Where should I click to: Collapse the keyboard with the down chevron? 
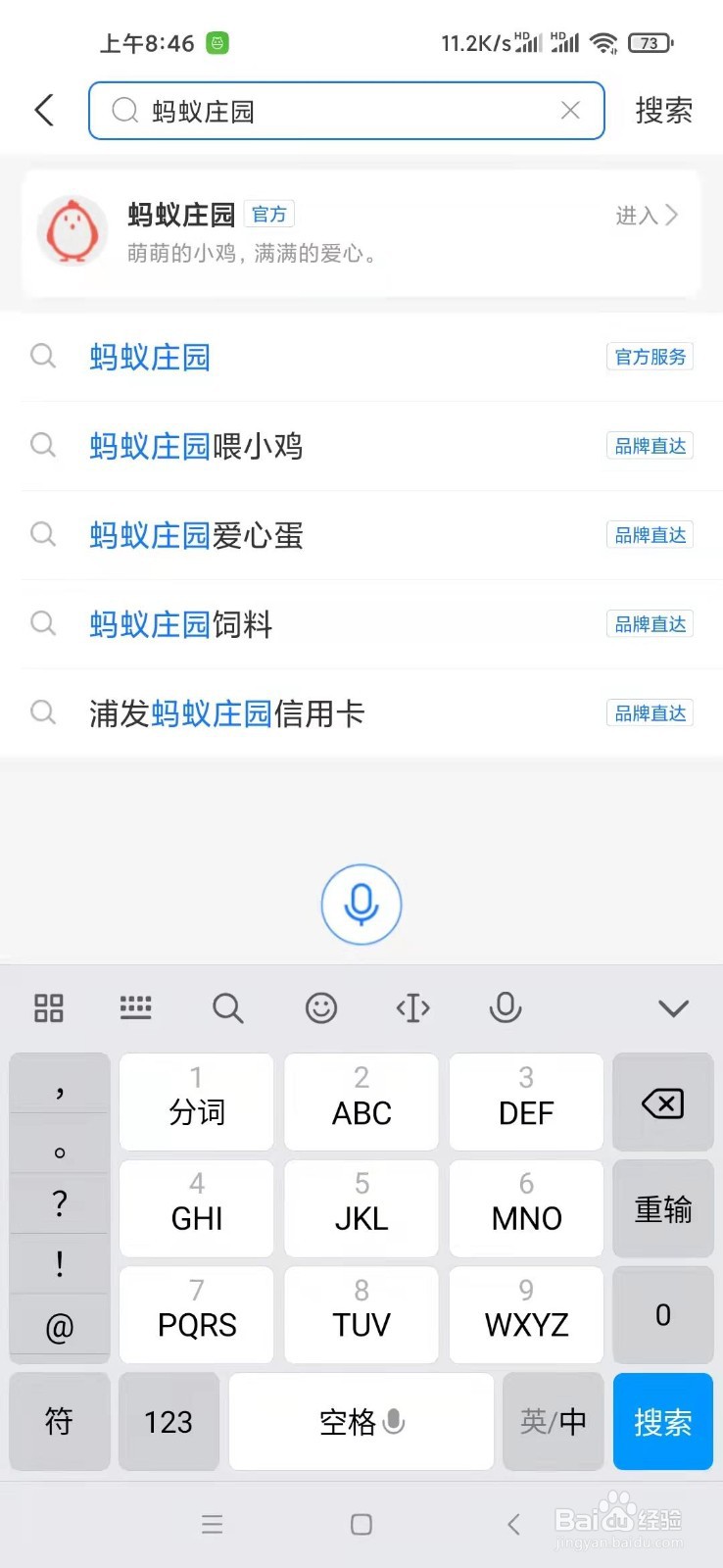673,1007
